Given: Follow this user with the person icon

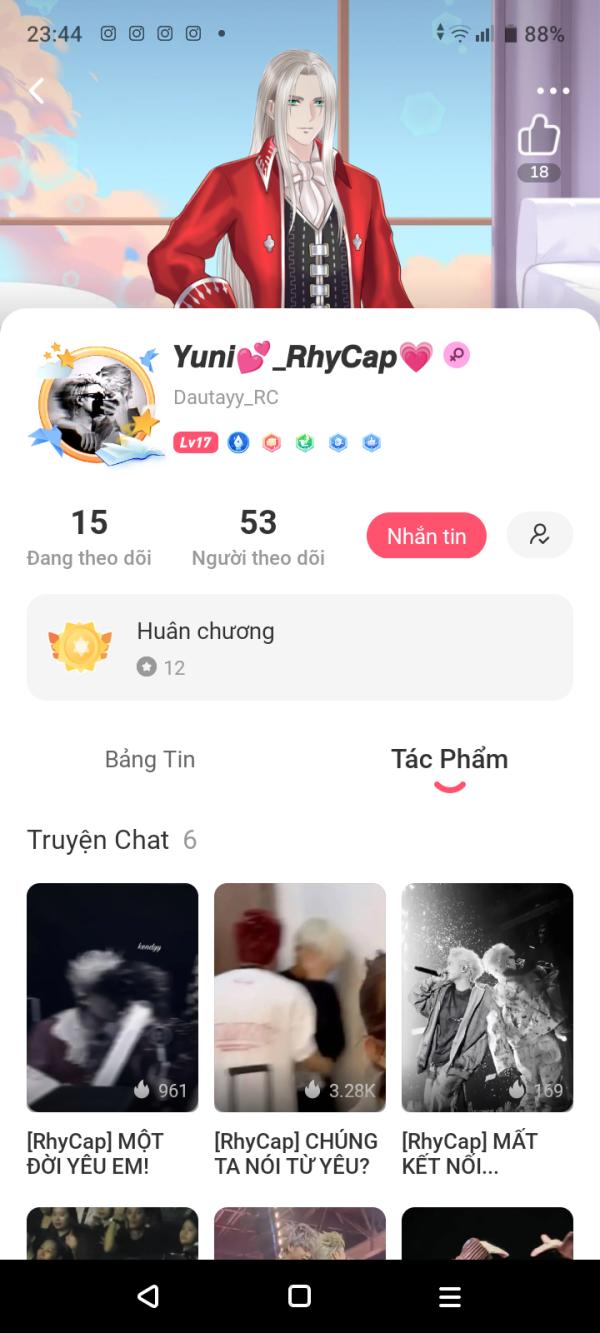Looking at the screenshot, I should [x=540, y=535].
